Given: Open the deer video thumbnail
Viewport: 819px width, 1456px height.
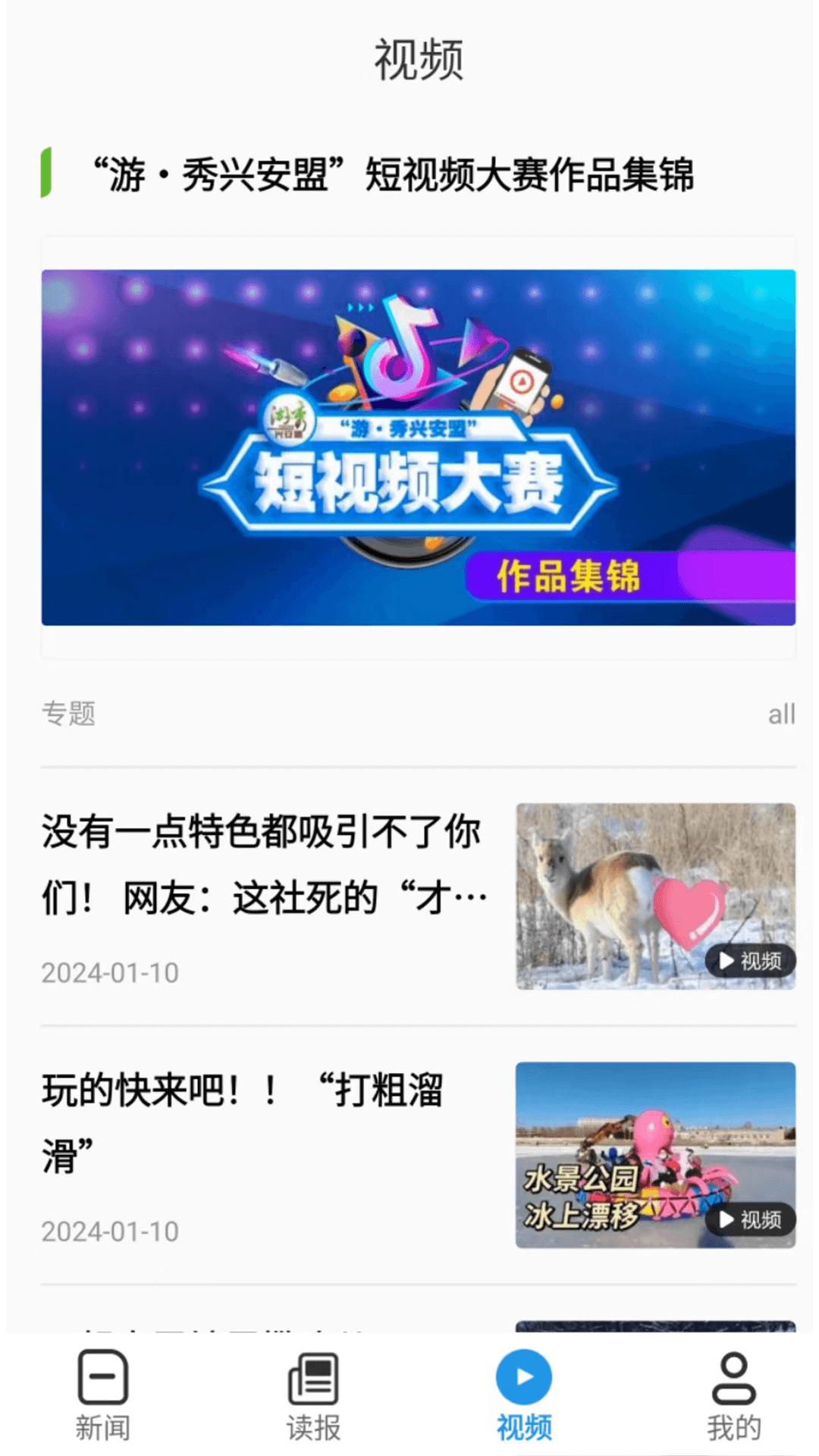Looking at the screenshot, I should [654, 895].
